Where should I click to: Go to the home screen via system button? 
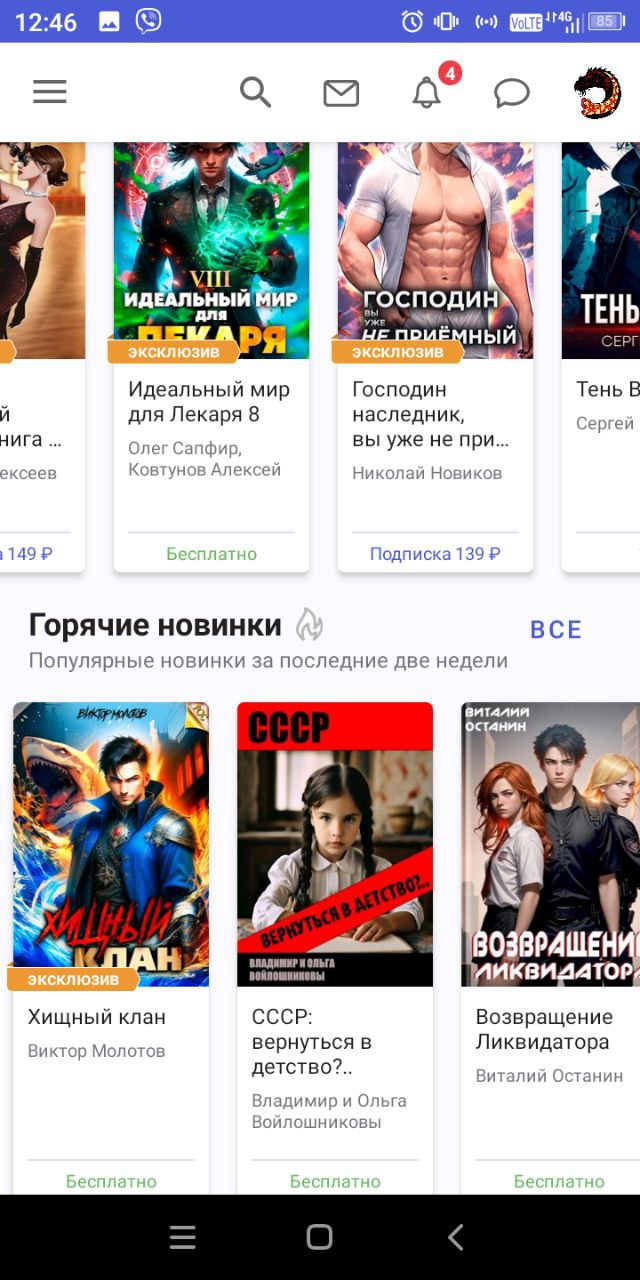point(320,1237)
